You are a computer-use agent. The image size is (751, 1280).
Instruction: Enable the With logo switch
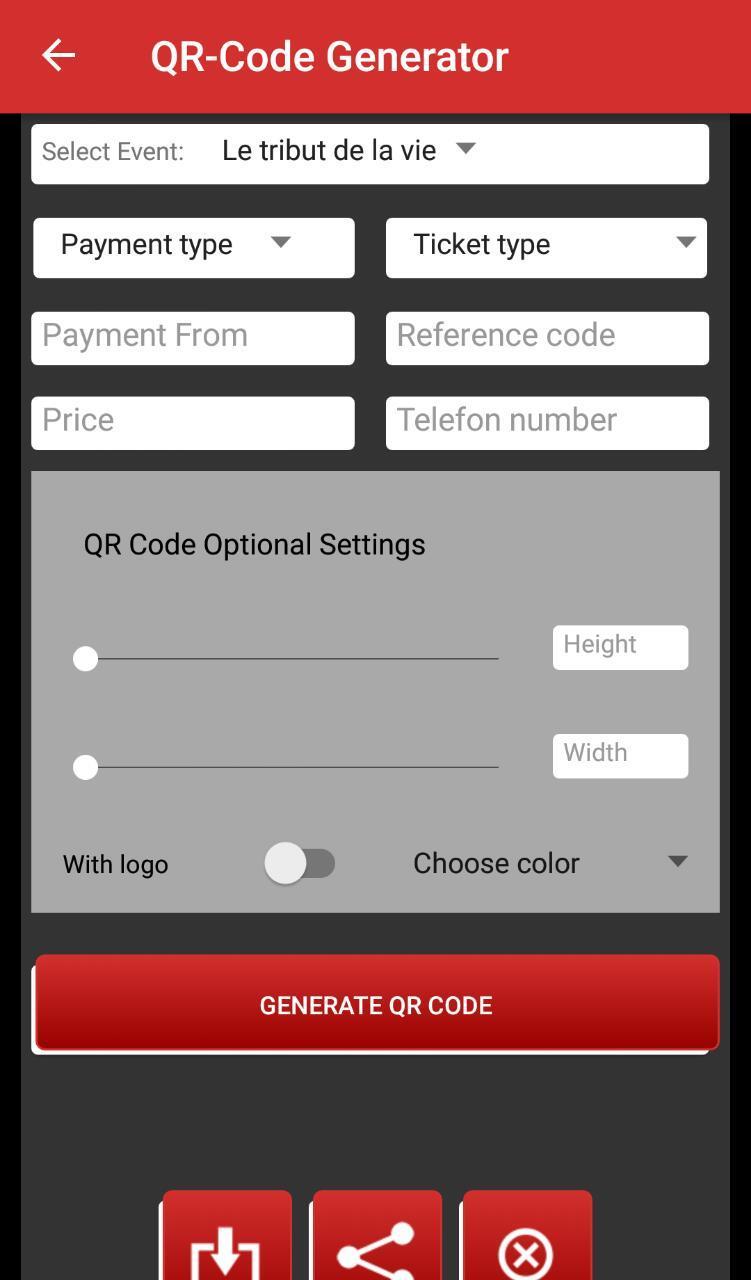(x=300, y=863)
